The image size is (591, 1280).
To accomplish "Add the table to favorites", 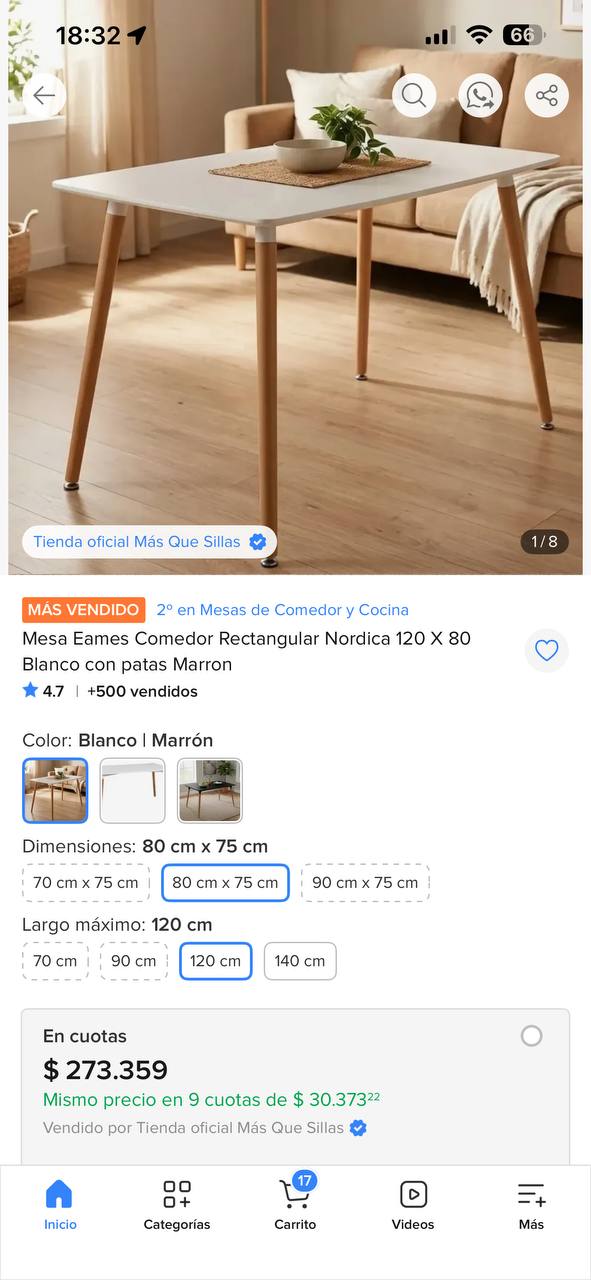I will [x=546, y=651].
